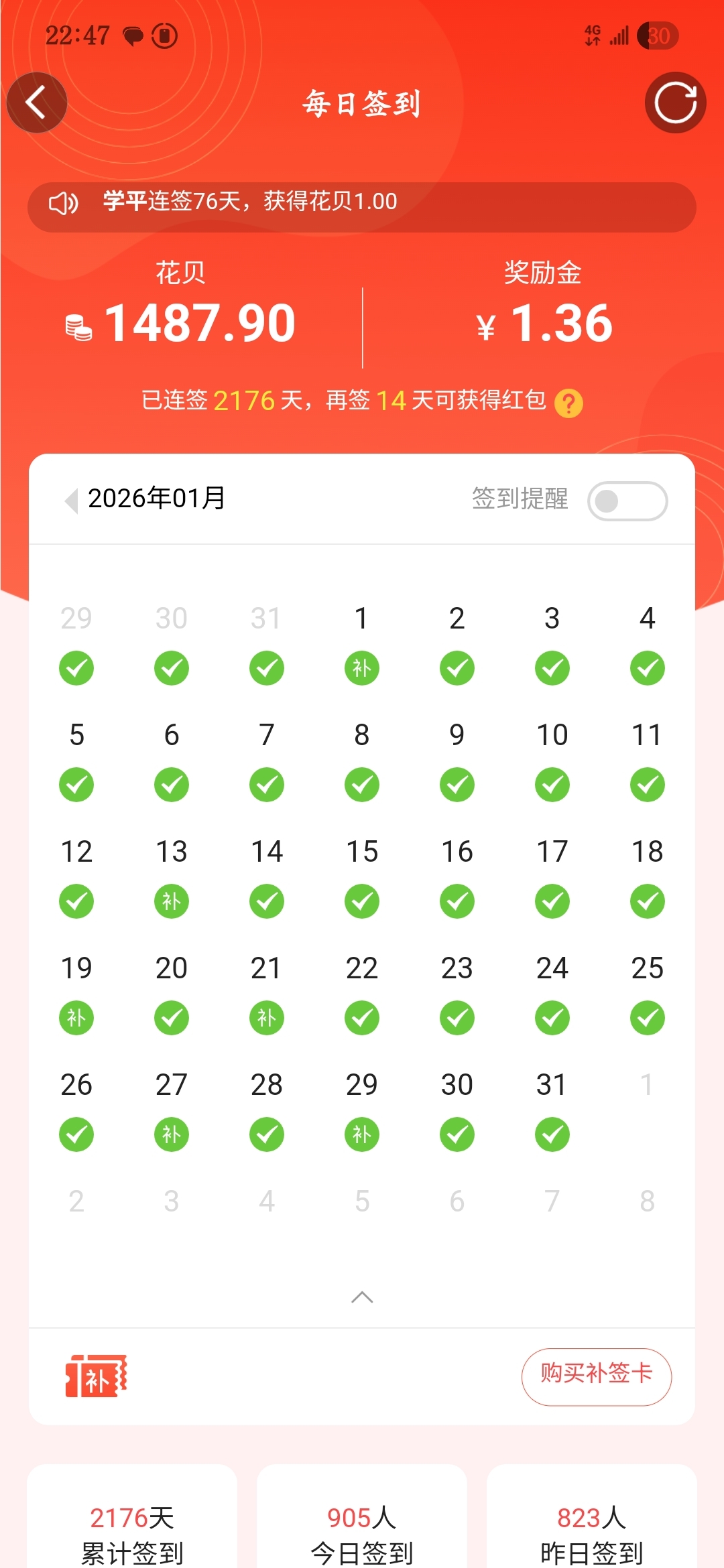Enable the 签到提醒 reminder switch
724x1568 pixels.
pyautogui.click(x=627, y=501)
